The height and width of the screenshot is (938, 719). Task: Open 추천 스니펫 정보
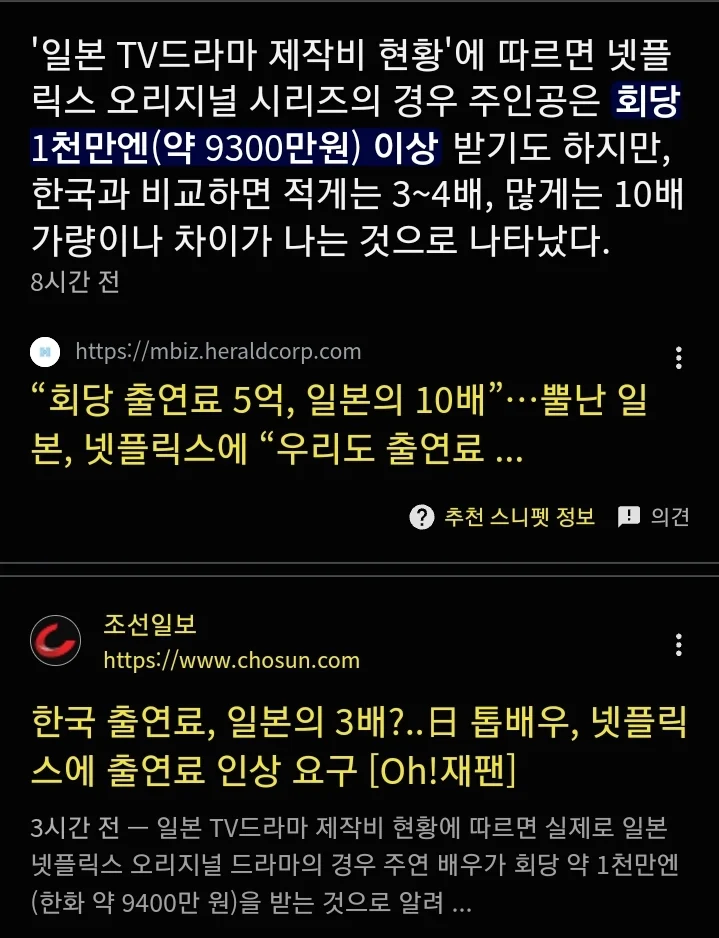(x=503, y=517)
